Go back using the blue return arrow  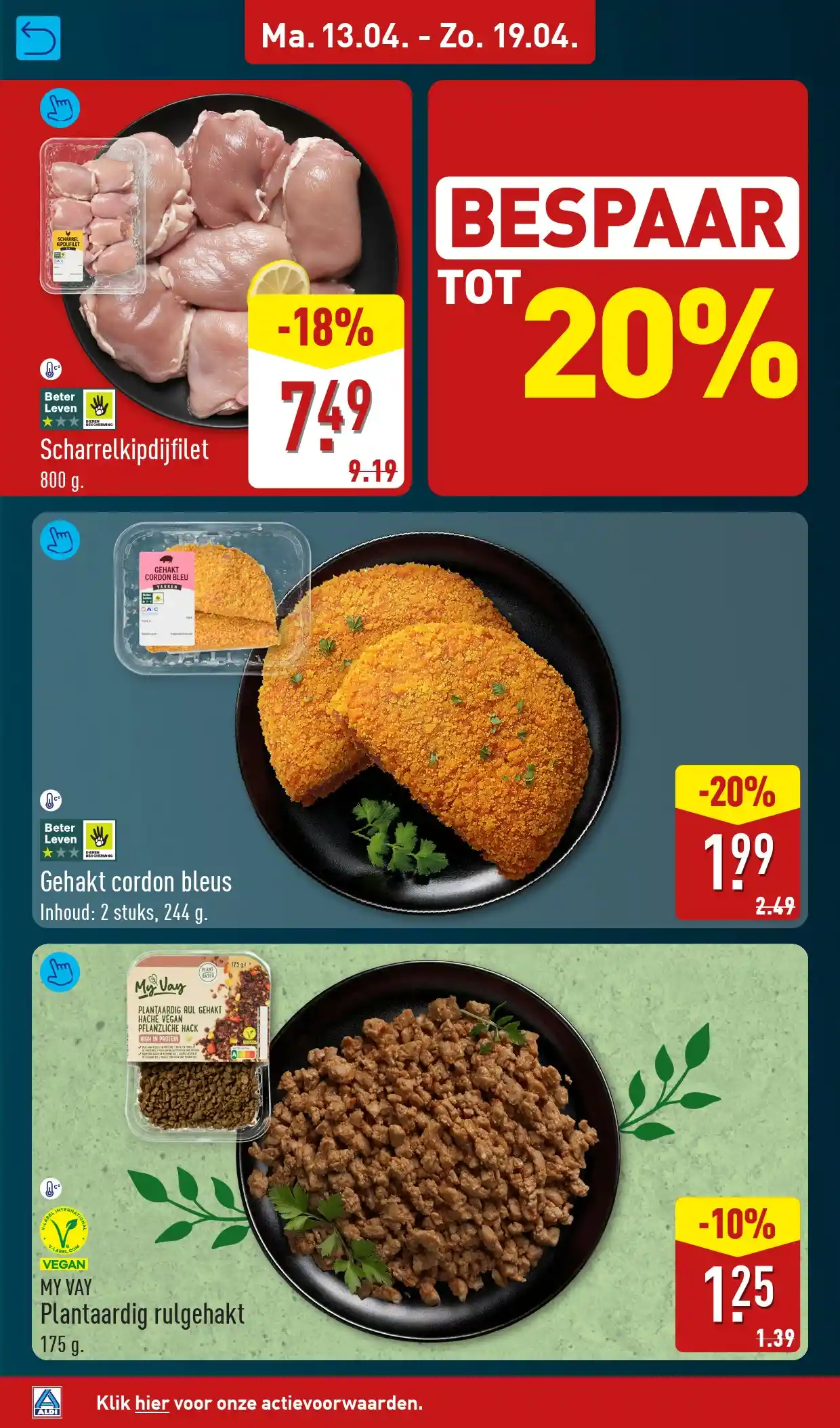38,38
